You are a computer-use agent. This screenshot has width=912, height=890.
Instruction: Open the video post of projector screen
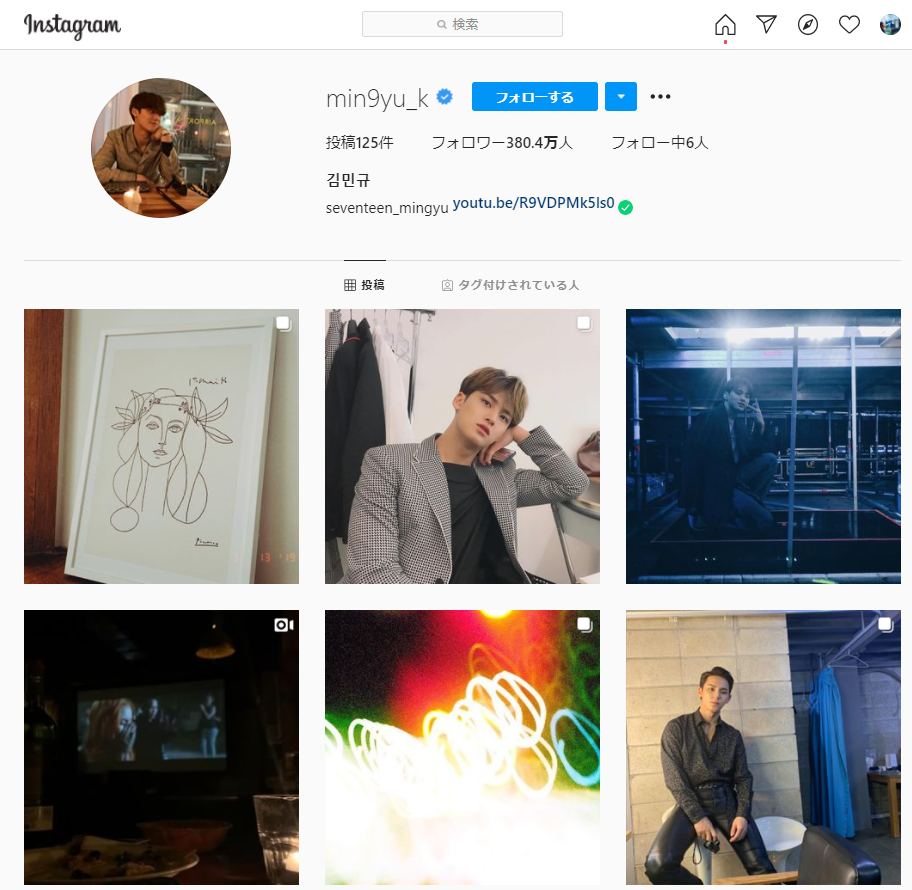coord(161,747)
